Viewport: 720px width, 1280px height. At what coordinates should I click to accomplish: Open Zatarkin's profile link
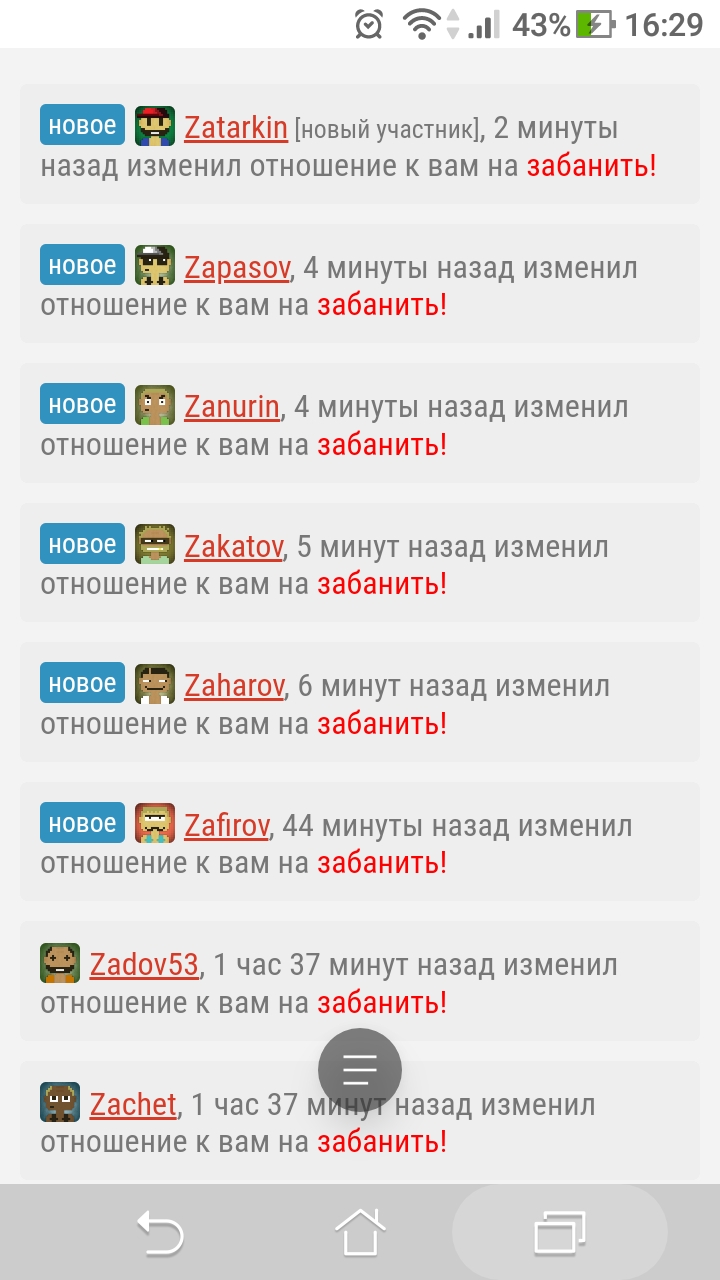236,128
